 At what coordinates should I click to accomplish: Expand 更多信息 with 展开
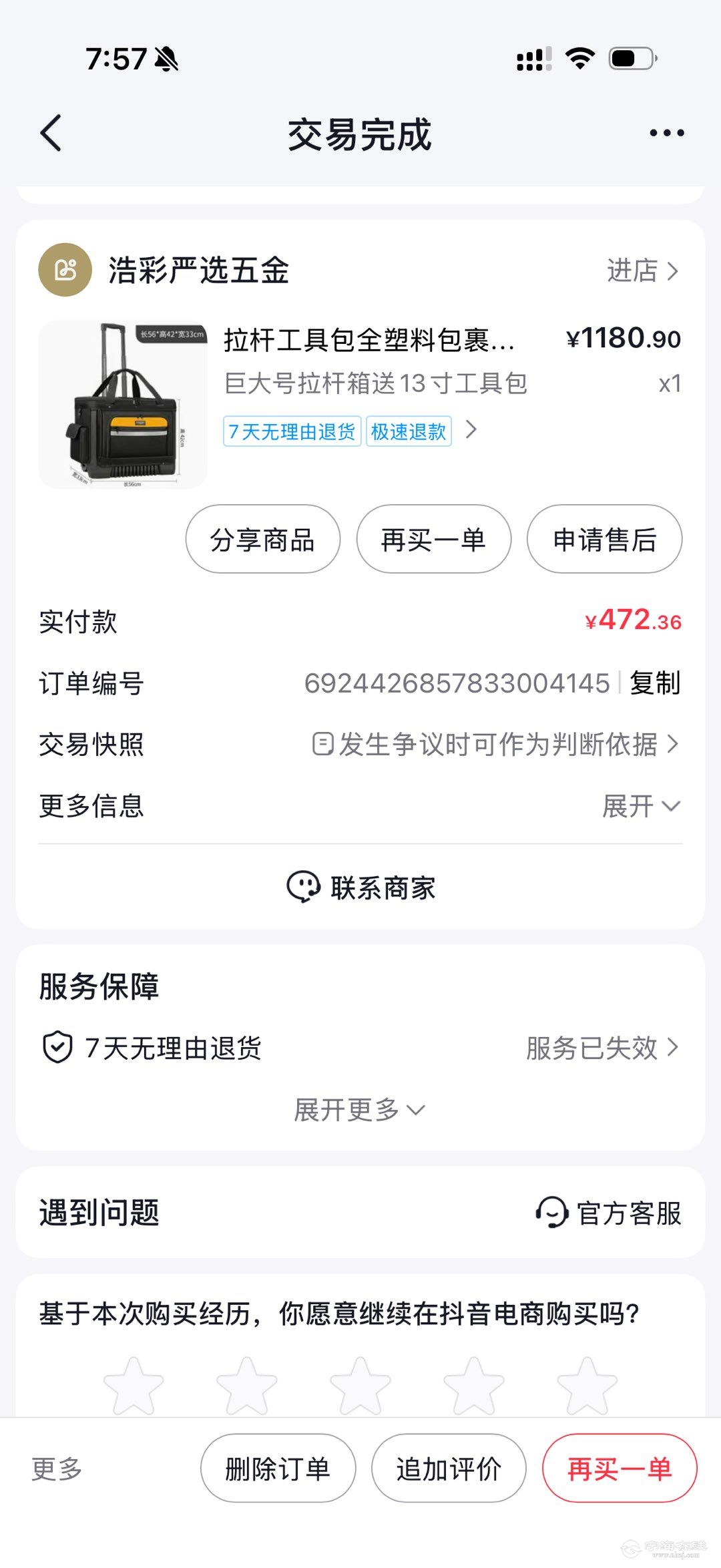pyautogui.click(x=640, y=806)
